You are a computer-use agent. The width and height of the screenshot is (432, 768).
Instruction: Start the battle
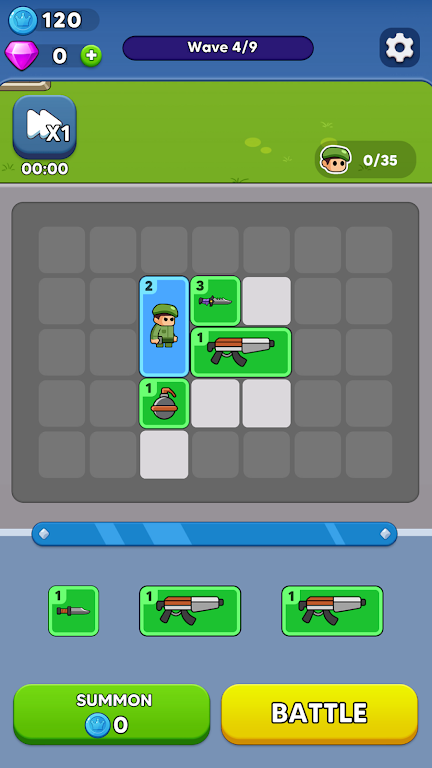(x=319, y=714)
